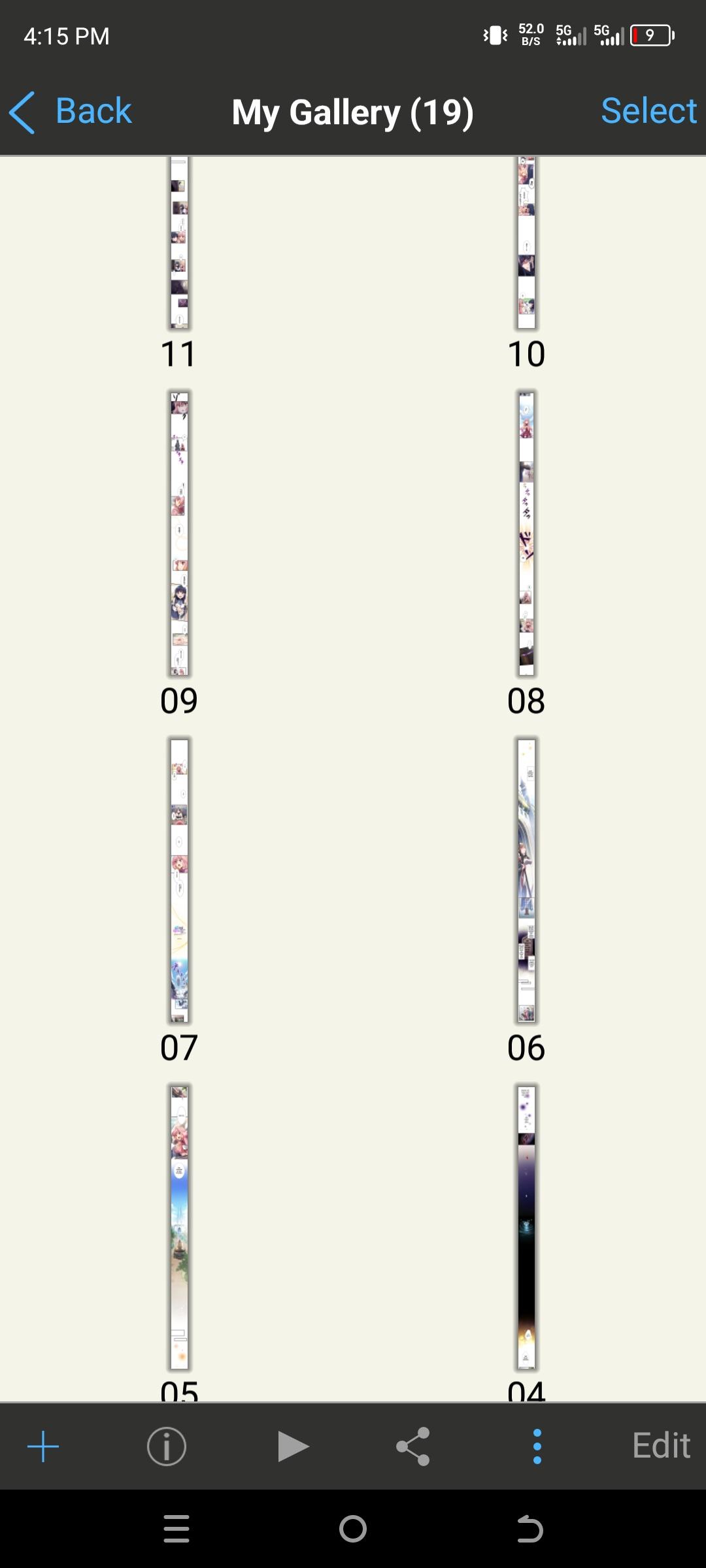Open artwork thumbnail labeled 04

(x=526, y=1227)
